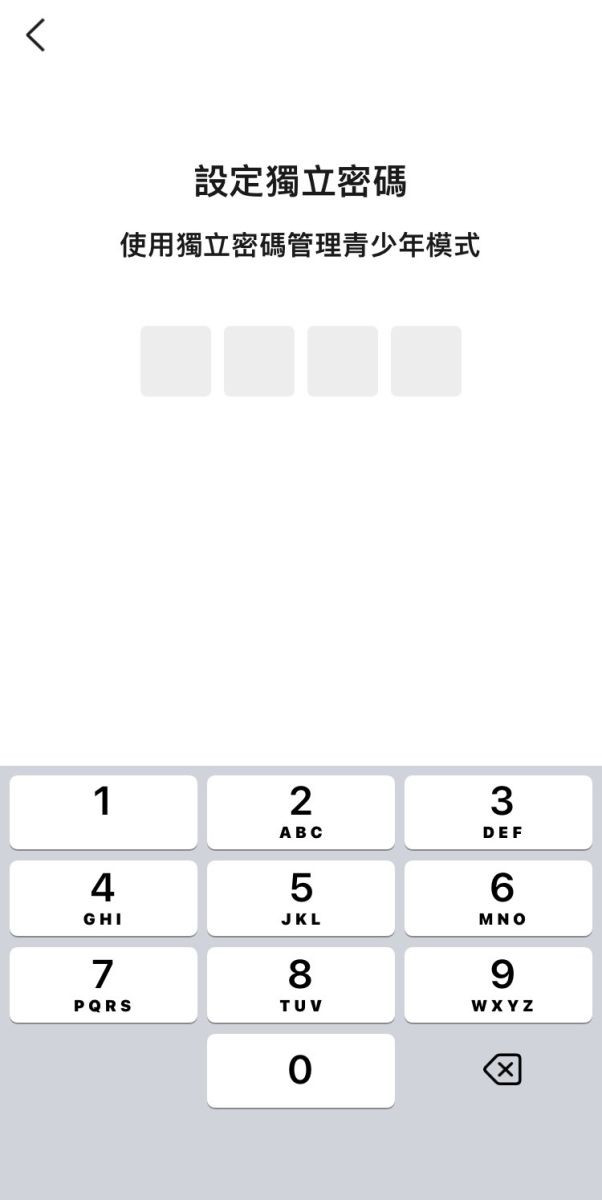The image size is (602, 1200).
Task: Tap the first passcode digit box
Action: (176, 361)
